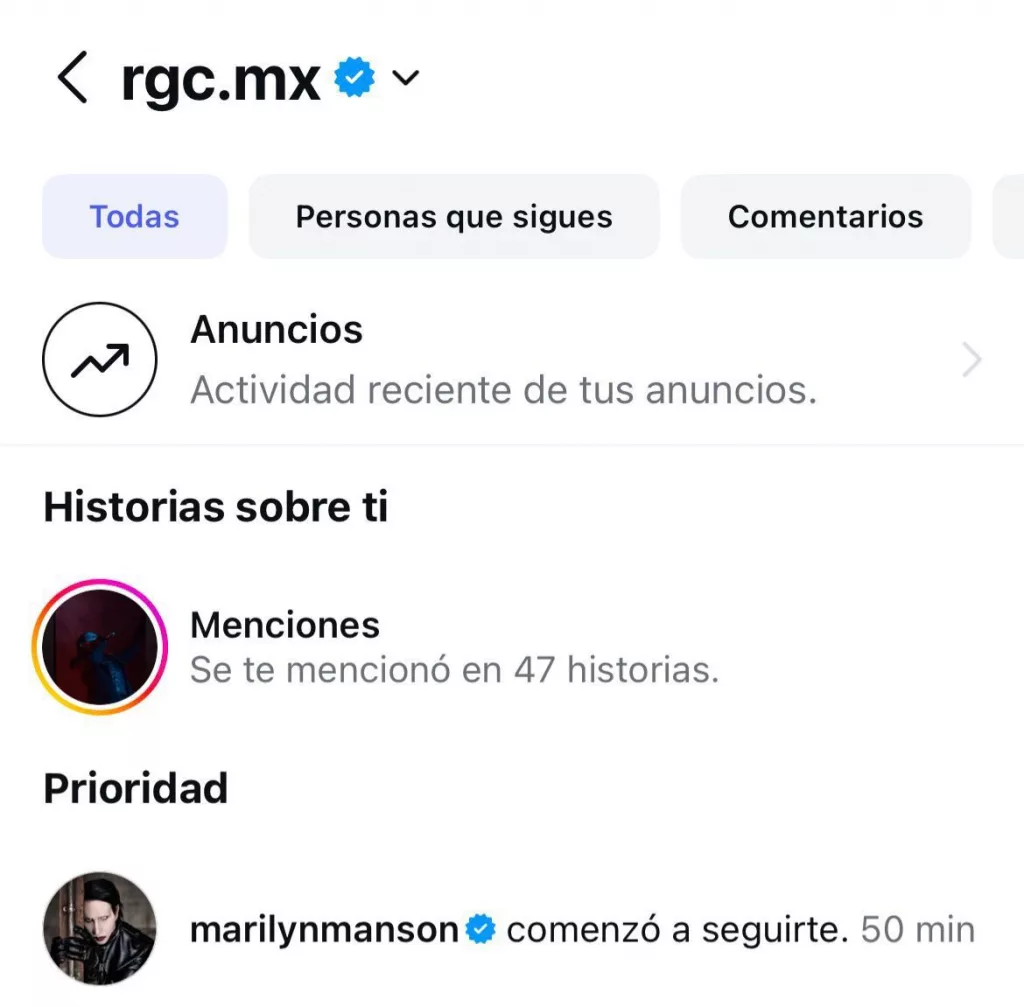Viewport: 1024px width, 1007px height.
Task: Select the Todas filter
Action: (135, 217)
